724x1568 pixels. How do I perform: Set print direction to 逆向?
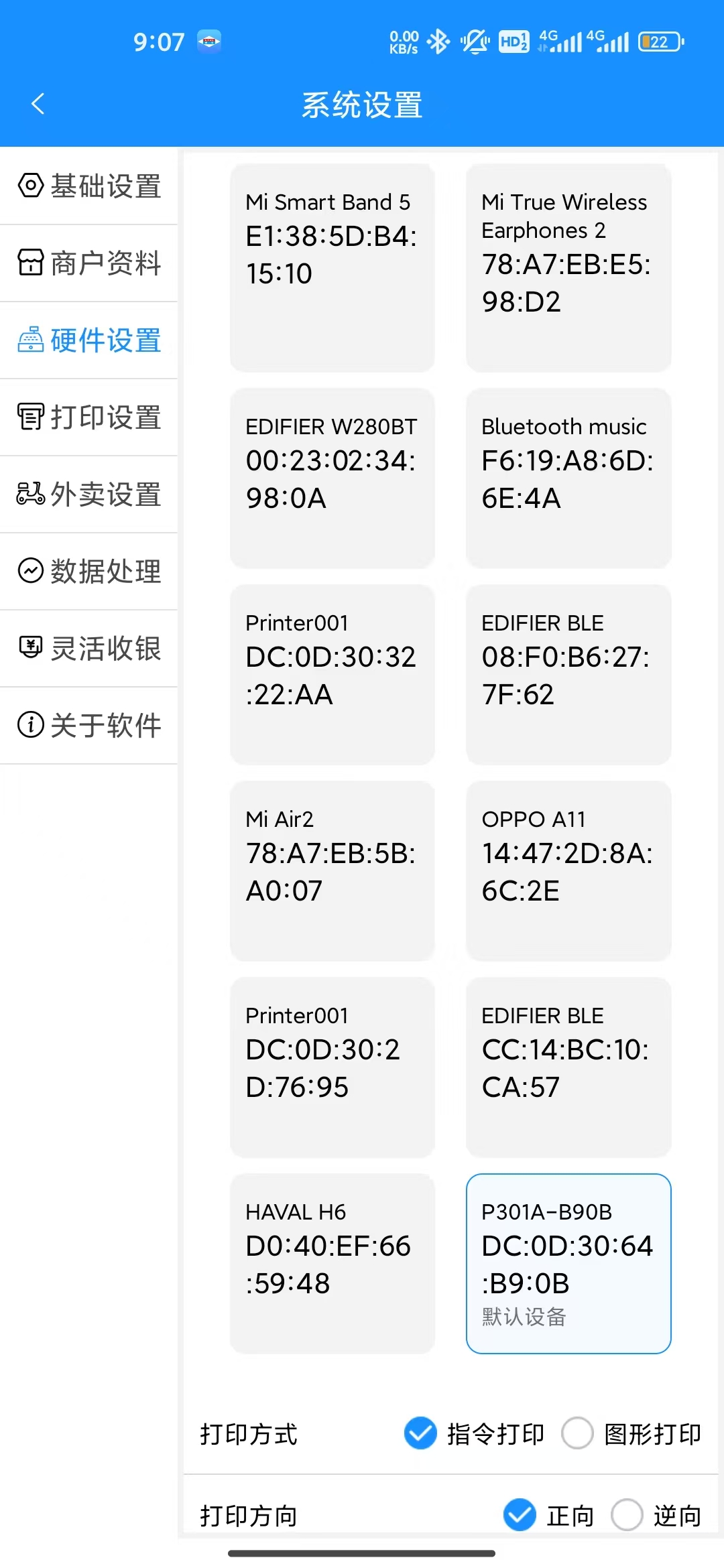[627, 1515]
